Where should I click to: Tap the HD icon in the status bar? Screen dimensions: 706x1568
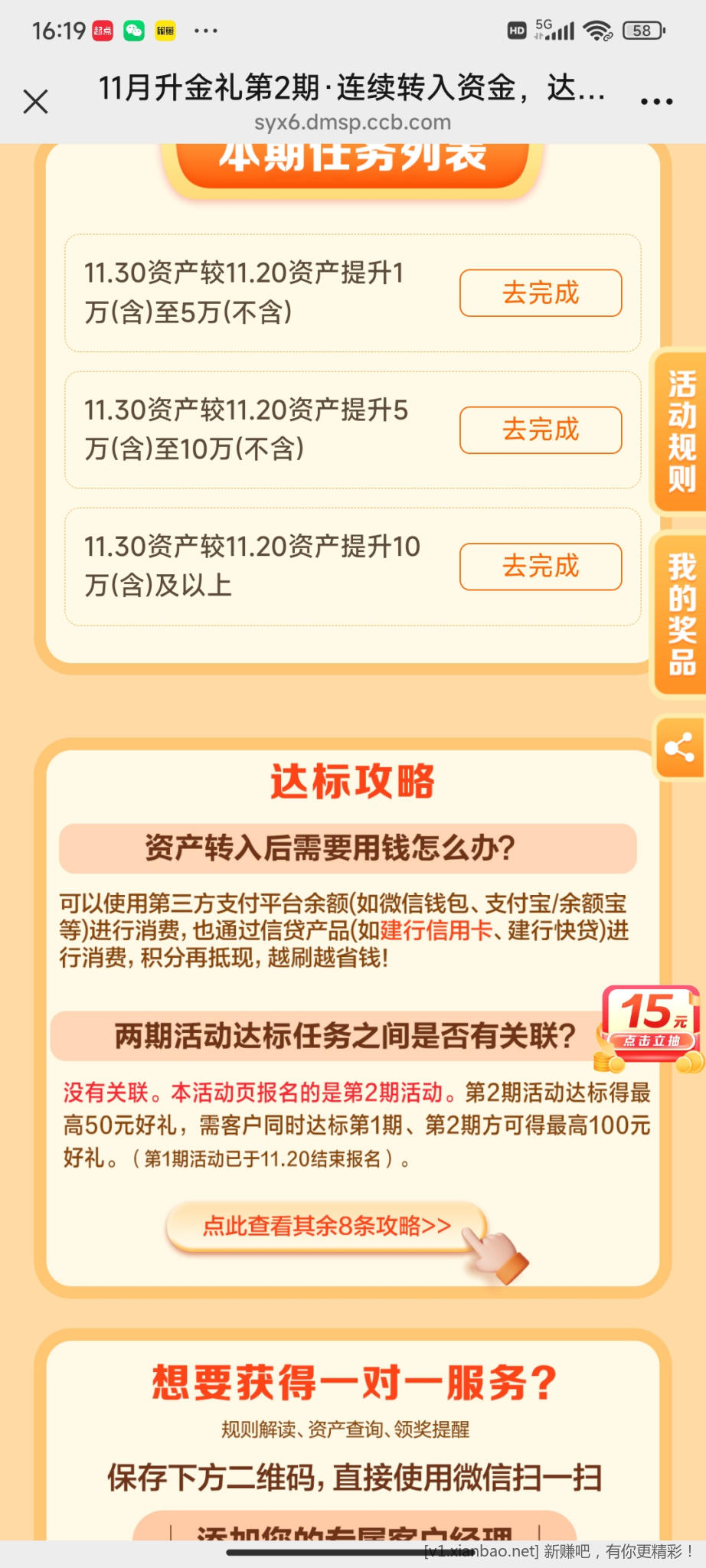[x=515, y=31]
